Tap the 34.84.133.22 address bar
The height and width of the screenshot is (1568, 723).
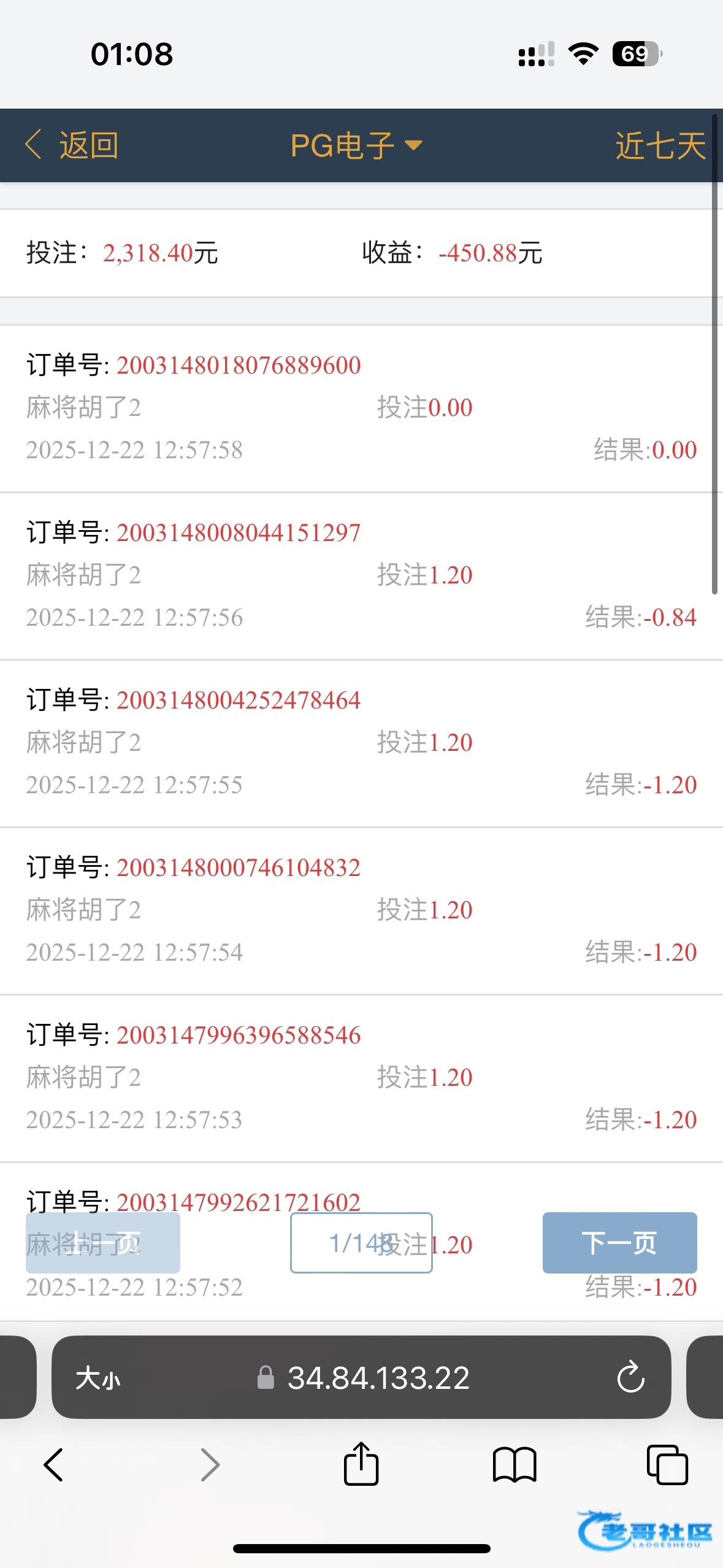pyautogui.click(x=378, y=1378)
